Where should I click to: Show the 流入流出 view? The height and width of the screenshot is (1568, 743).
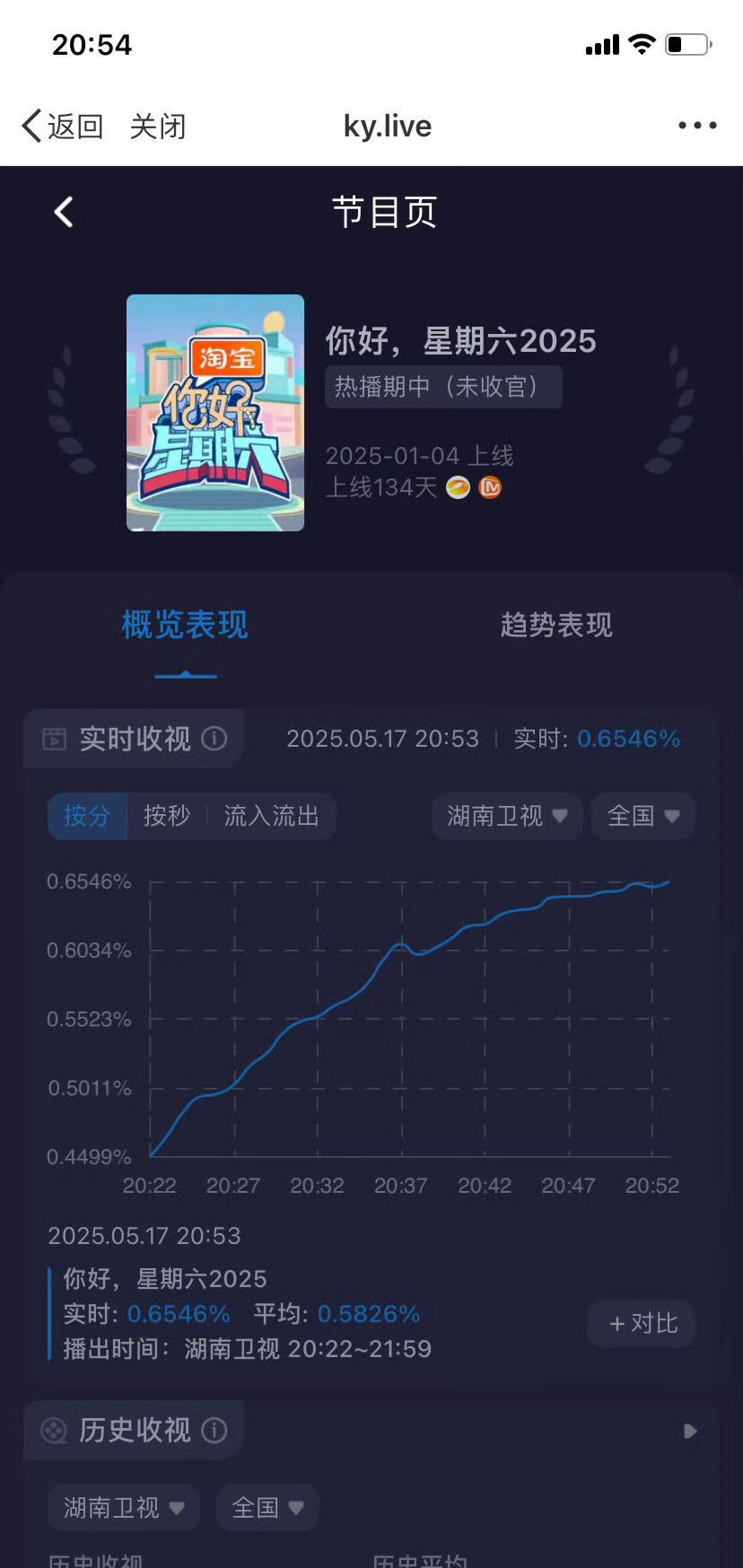pyautogui.click(x=271, y=816)
